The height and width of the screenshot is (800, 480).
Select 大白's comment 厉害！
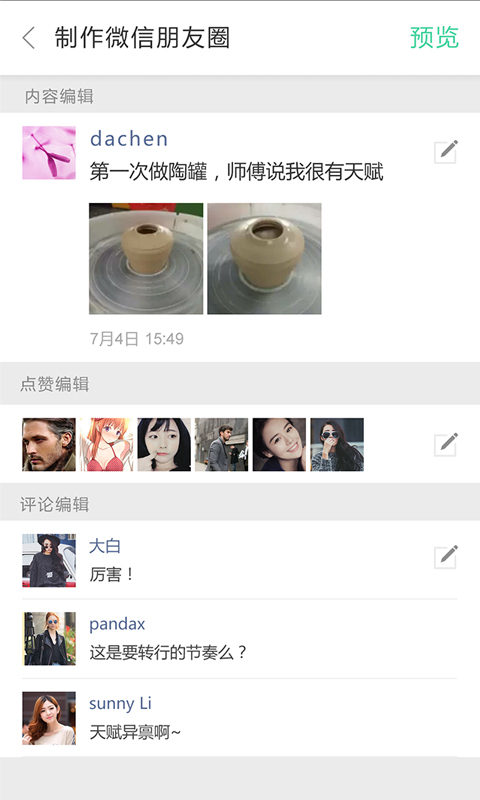click(x=111, y=574)
